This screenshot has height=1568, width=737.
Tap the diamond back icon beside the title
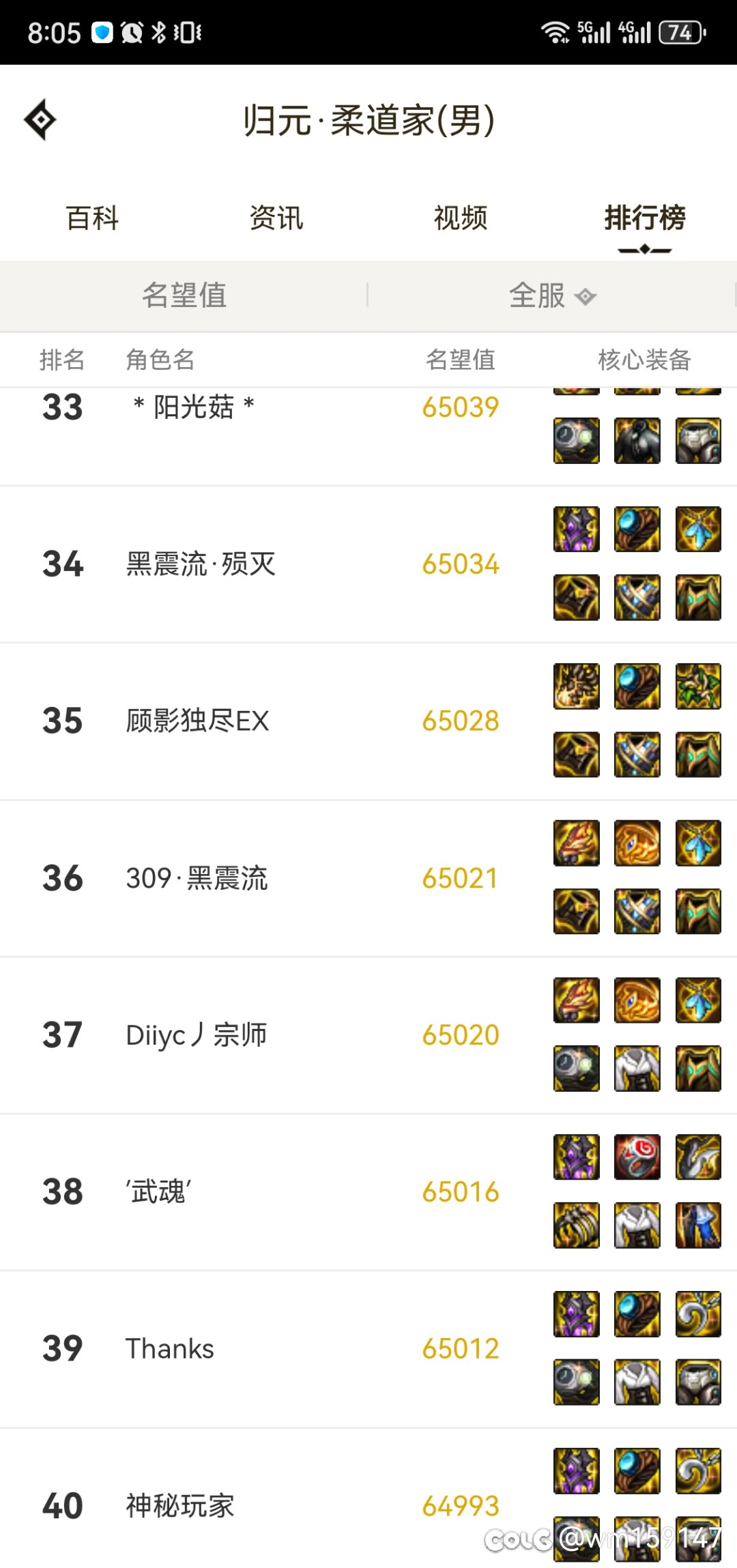[40, 120]
